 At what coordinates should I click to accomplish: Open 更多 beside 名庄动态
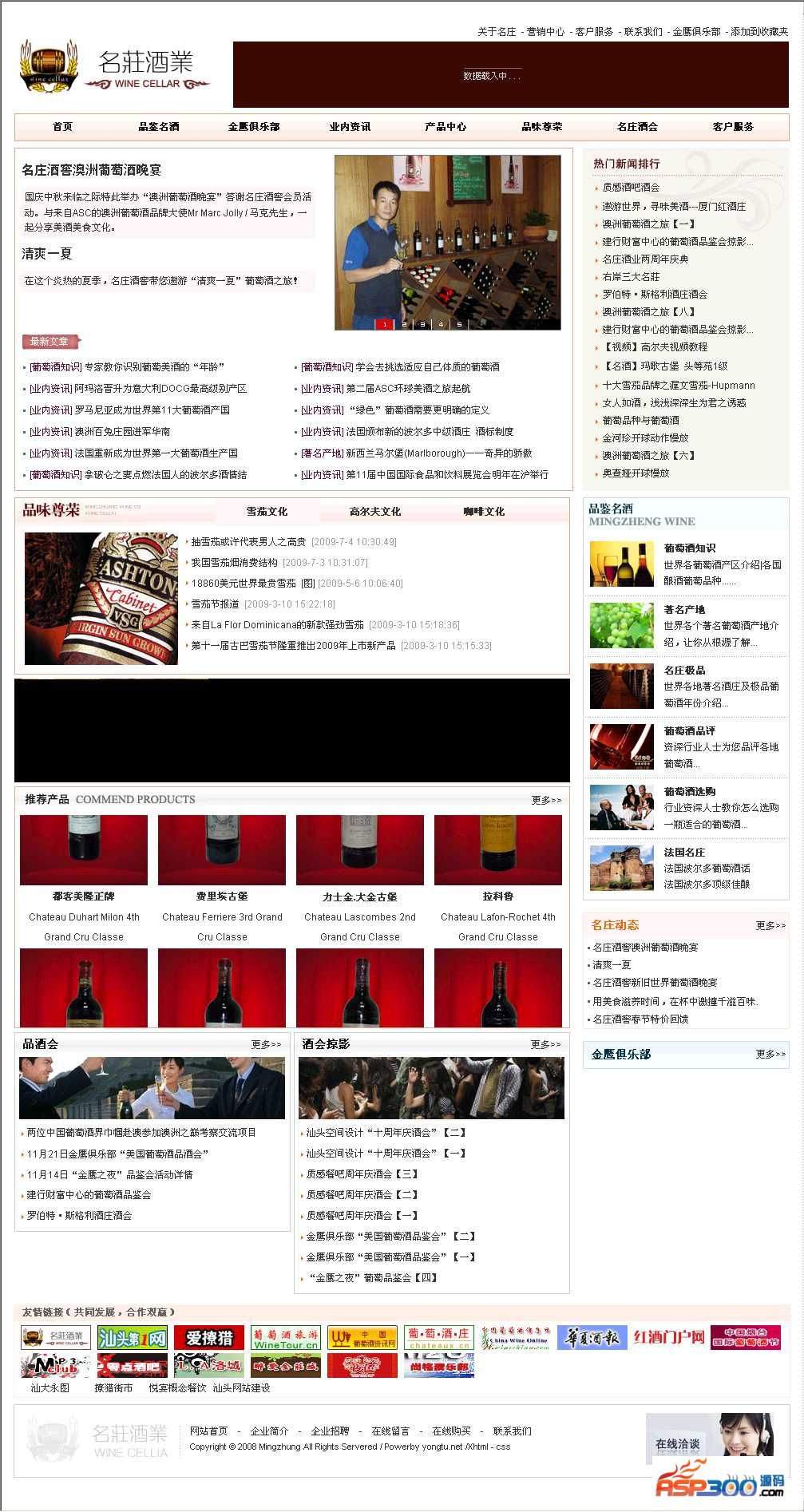(770, 926)
